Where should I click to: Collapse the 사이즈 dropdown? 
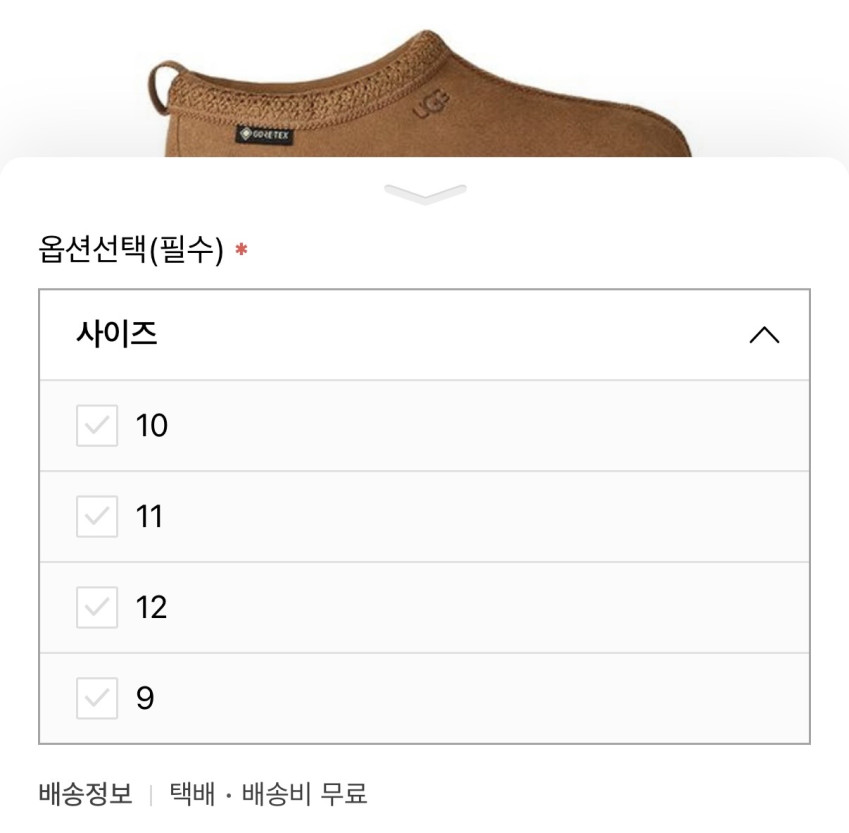[x=424, y=335]
